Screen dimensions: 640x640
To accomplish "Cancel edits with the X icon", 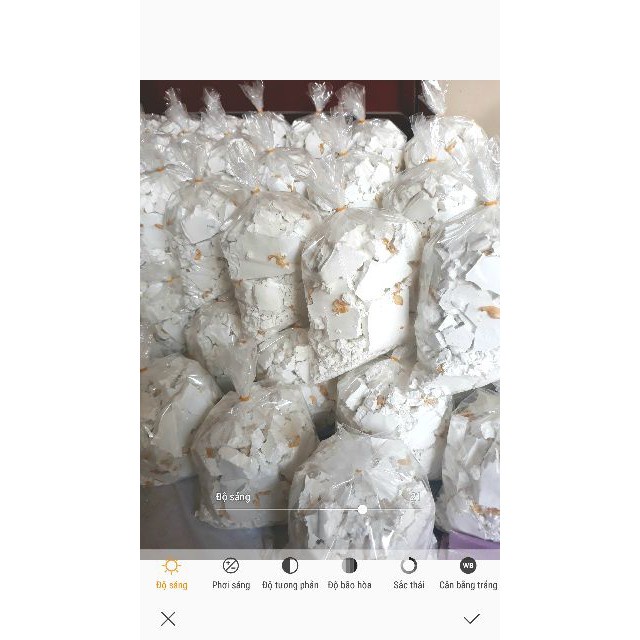I will point(168,619).
